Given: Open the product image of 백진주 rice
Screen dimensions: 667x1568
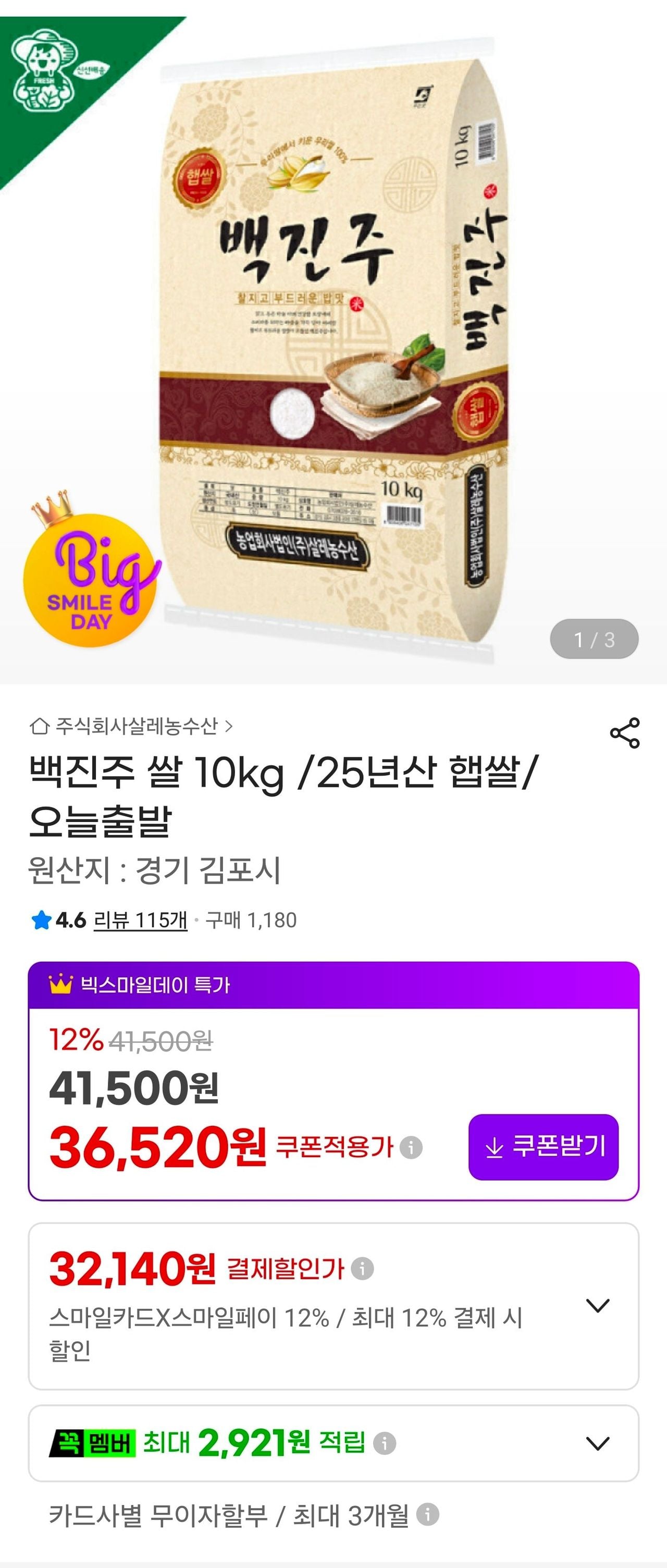Looking at the screenshot, I should point(333,342).
